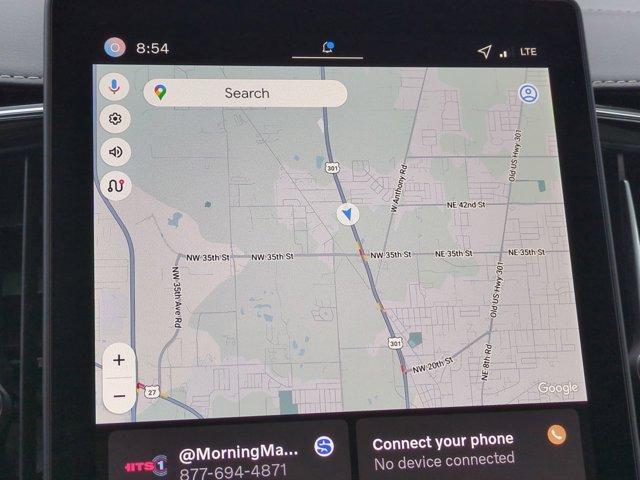Open route options icon
The height and width of the screenshot is (480, 640).
[x=115, y=185]
